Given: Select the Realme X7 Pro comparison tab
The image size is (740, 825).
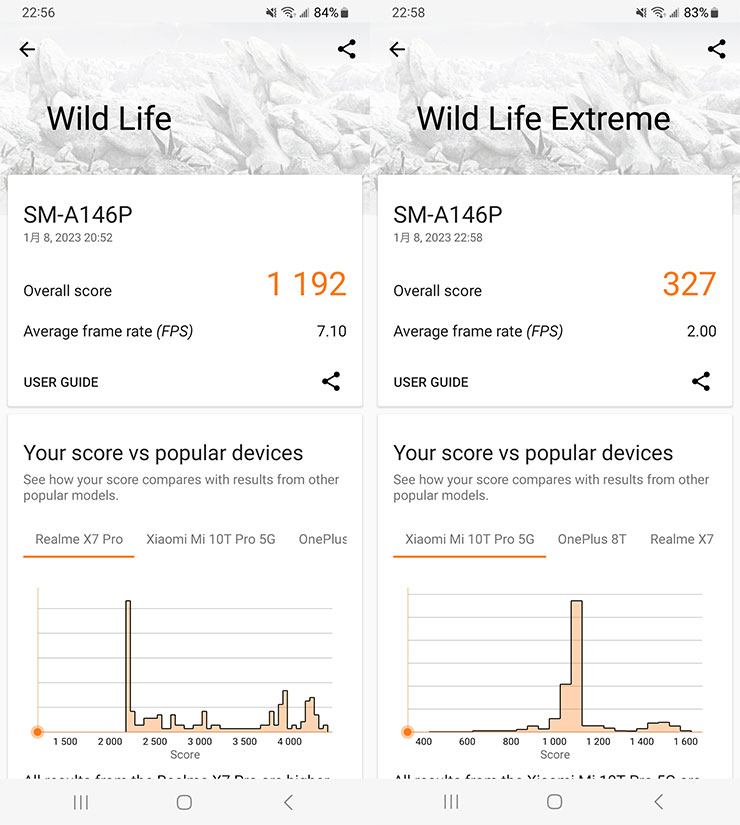Looking at the screenshot, I should 78,538.
